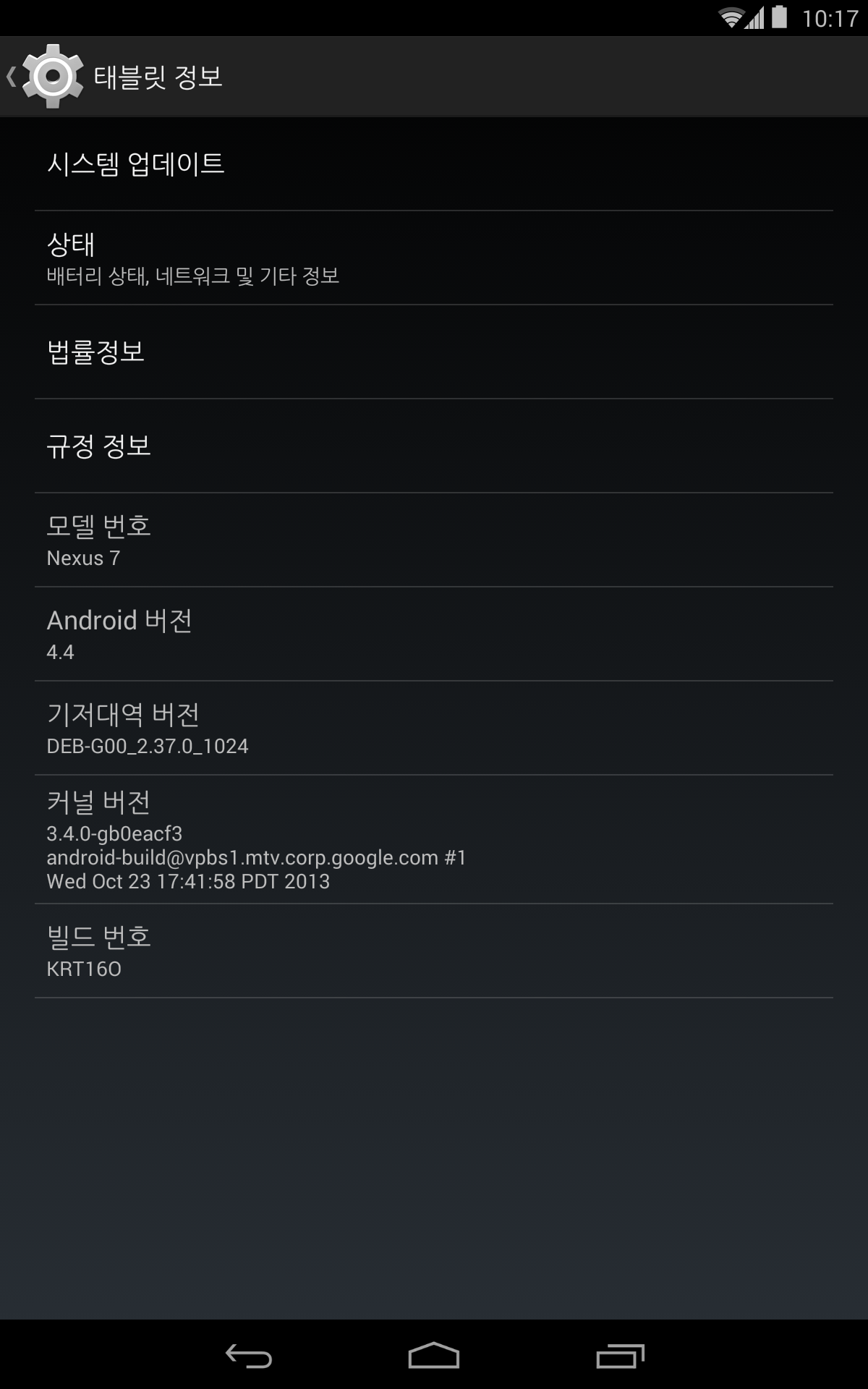Image resolution: width=868 pixels, height=1389 pixels.
Task: Open the 상태 row
Action: (434, 258)
